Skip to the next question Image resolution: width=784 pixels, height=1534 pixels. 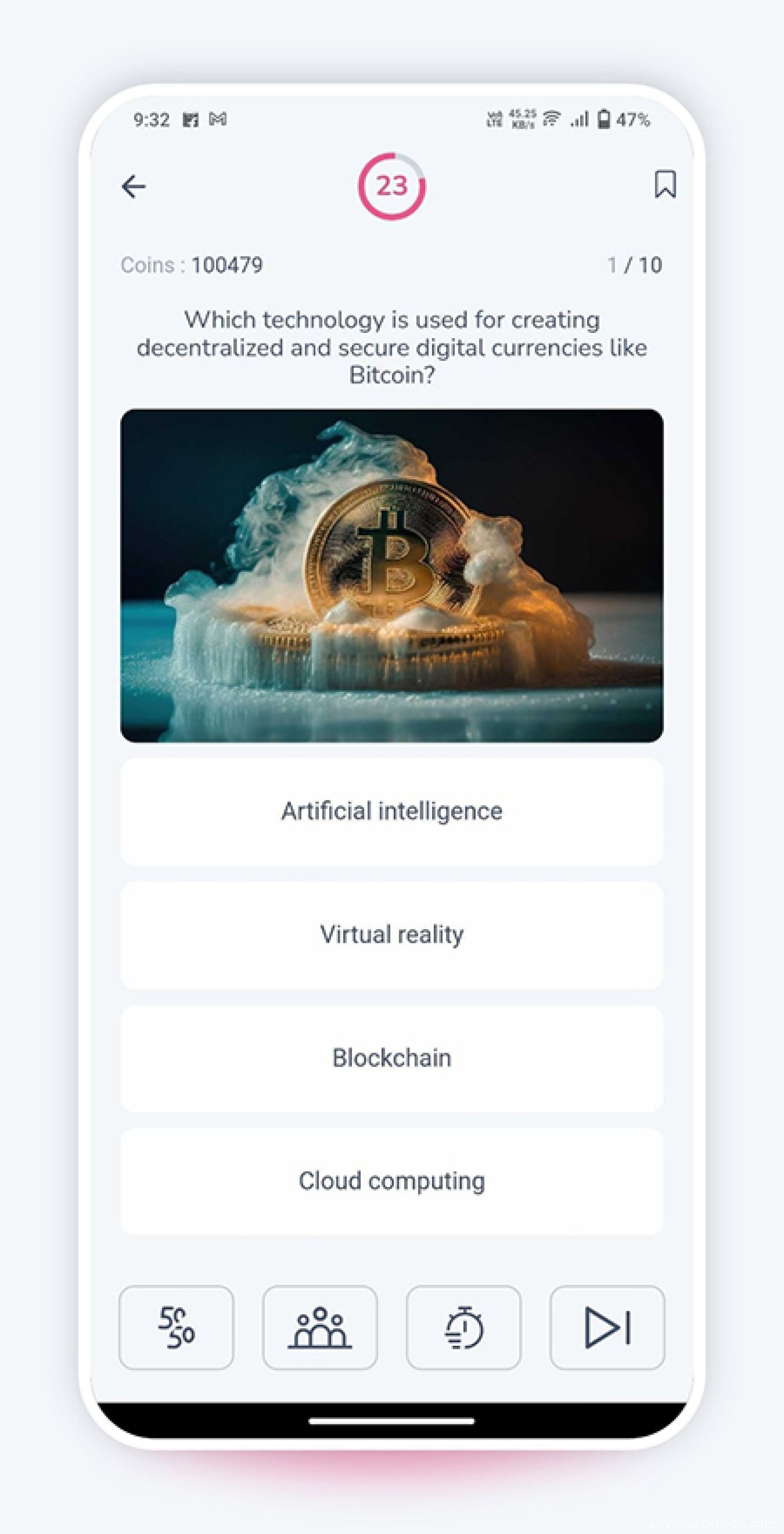pyautogui.click(x=607, y=1328)
